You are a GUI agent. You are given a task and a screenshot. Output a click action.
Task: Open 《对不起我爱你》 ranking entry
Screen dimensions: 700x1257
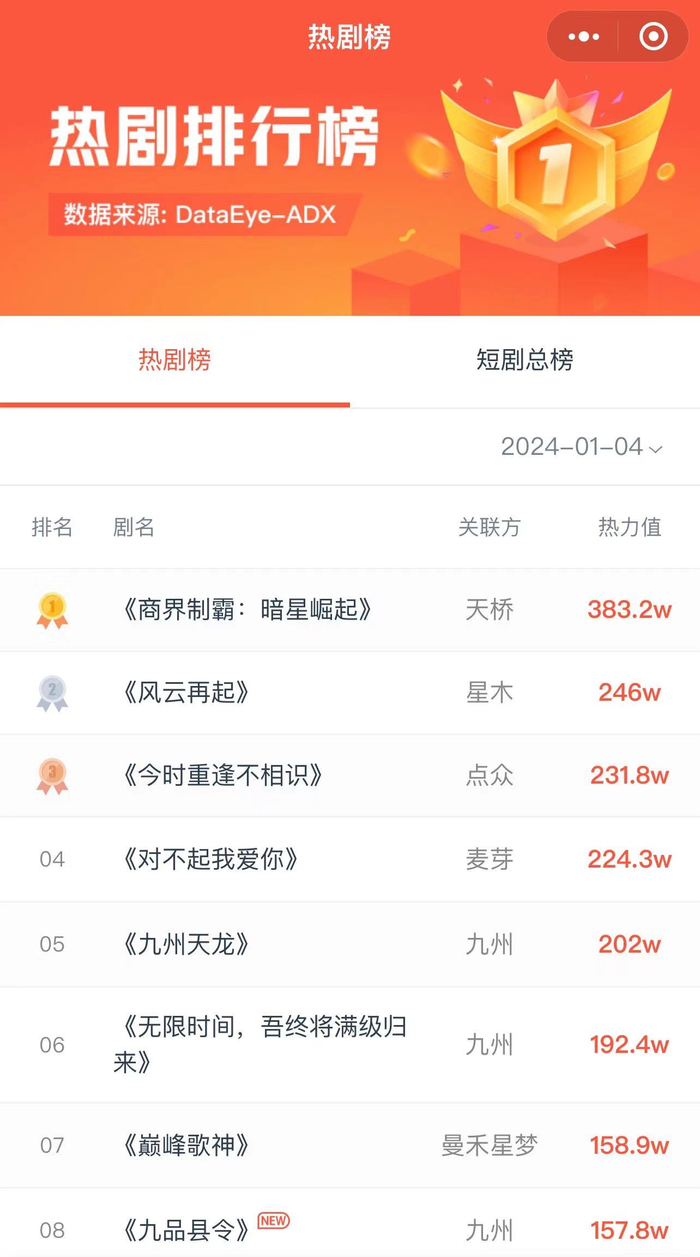[350, 860]
